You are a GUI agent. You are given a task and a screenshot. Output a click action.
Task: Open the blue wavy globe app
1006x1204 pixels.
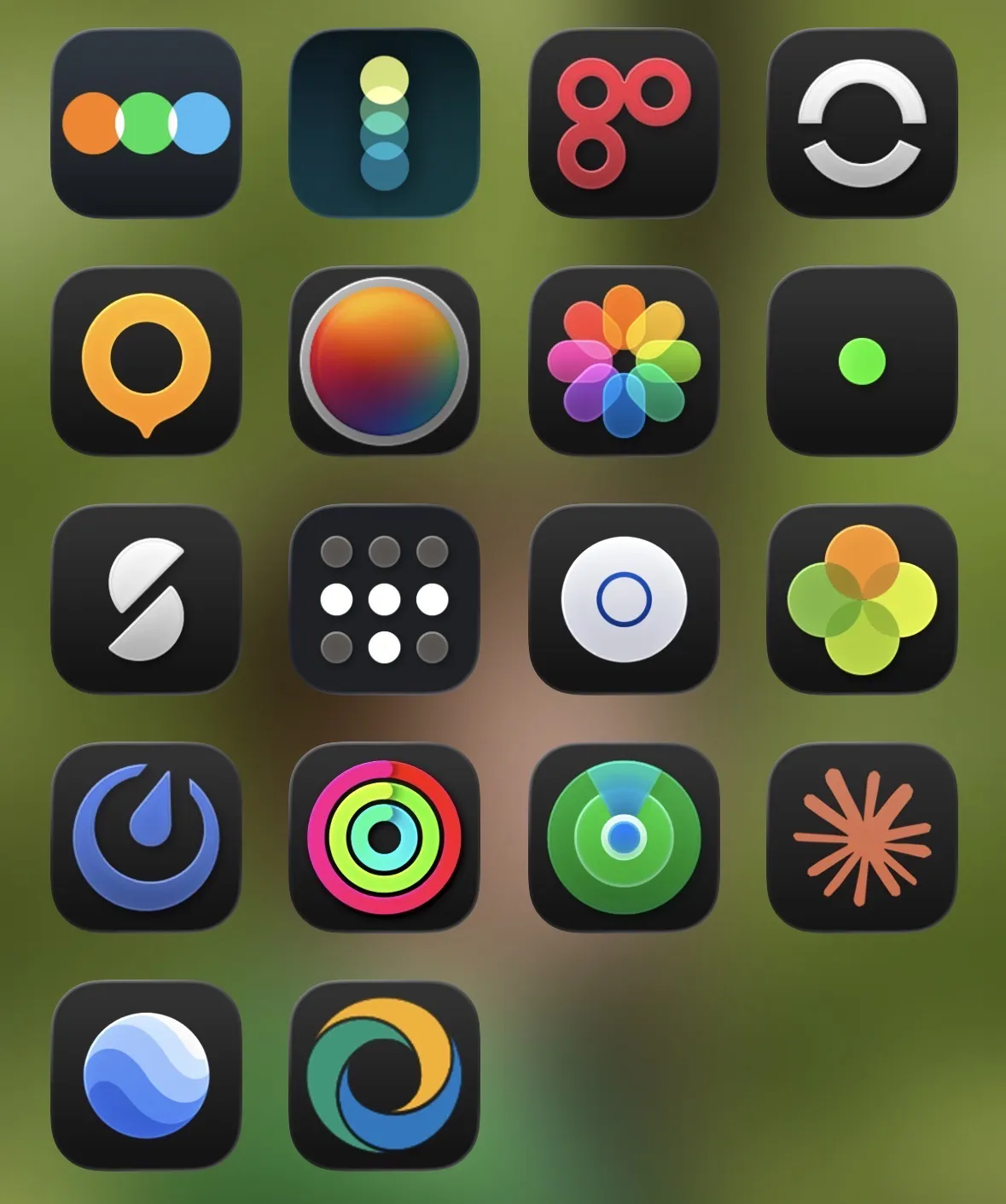click(x=146, y=1075)
